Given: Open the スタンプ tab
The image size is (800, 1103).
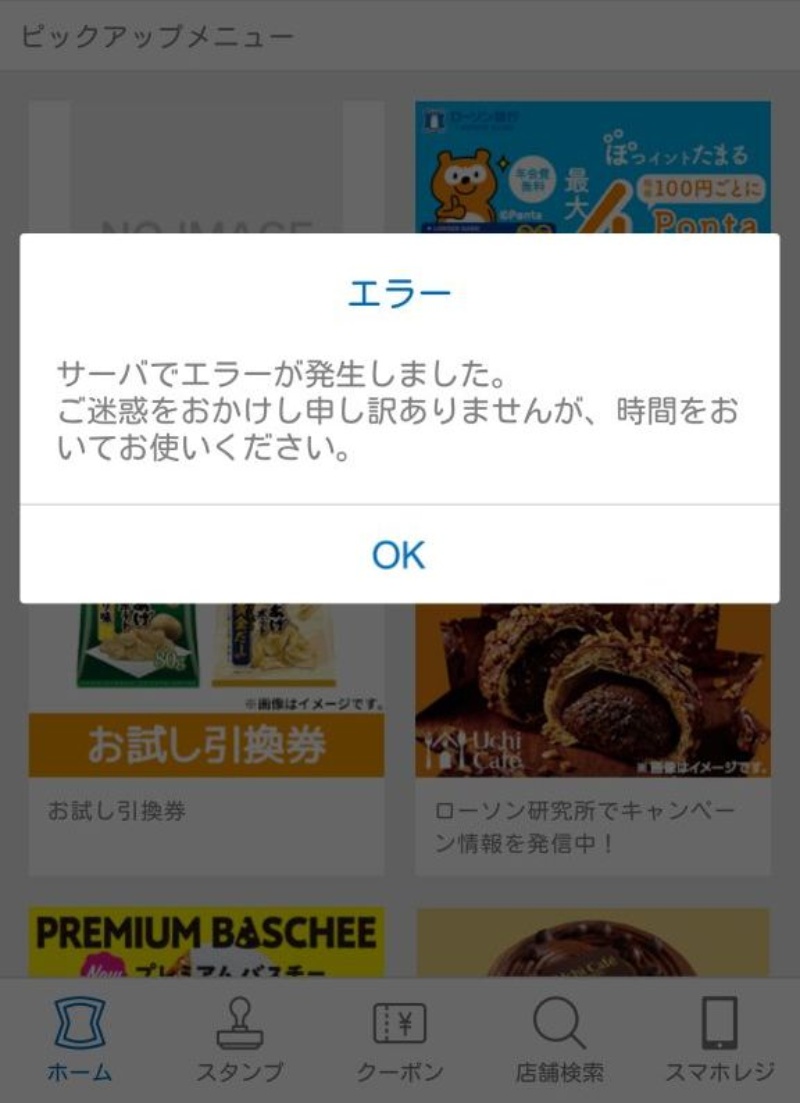Looking at the screenshot, I should click(239, 1040).
